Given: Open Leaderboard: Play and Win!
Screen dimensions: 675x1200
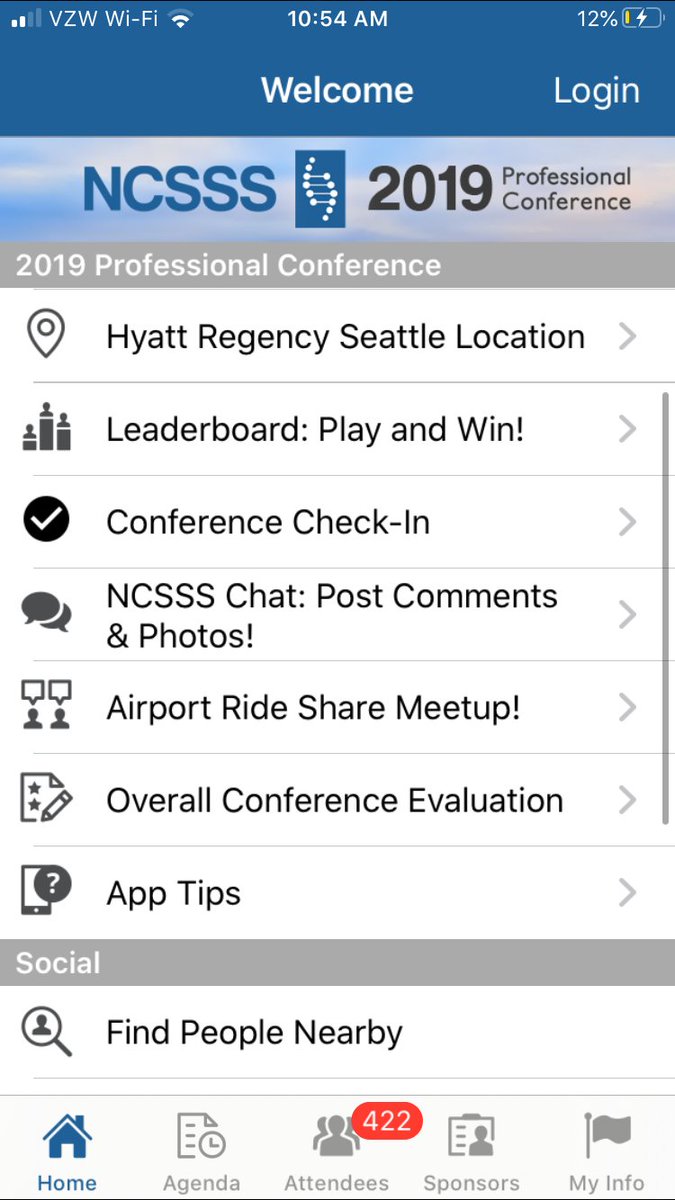Looking at the screenshot, I should [337, 429].
